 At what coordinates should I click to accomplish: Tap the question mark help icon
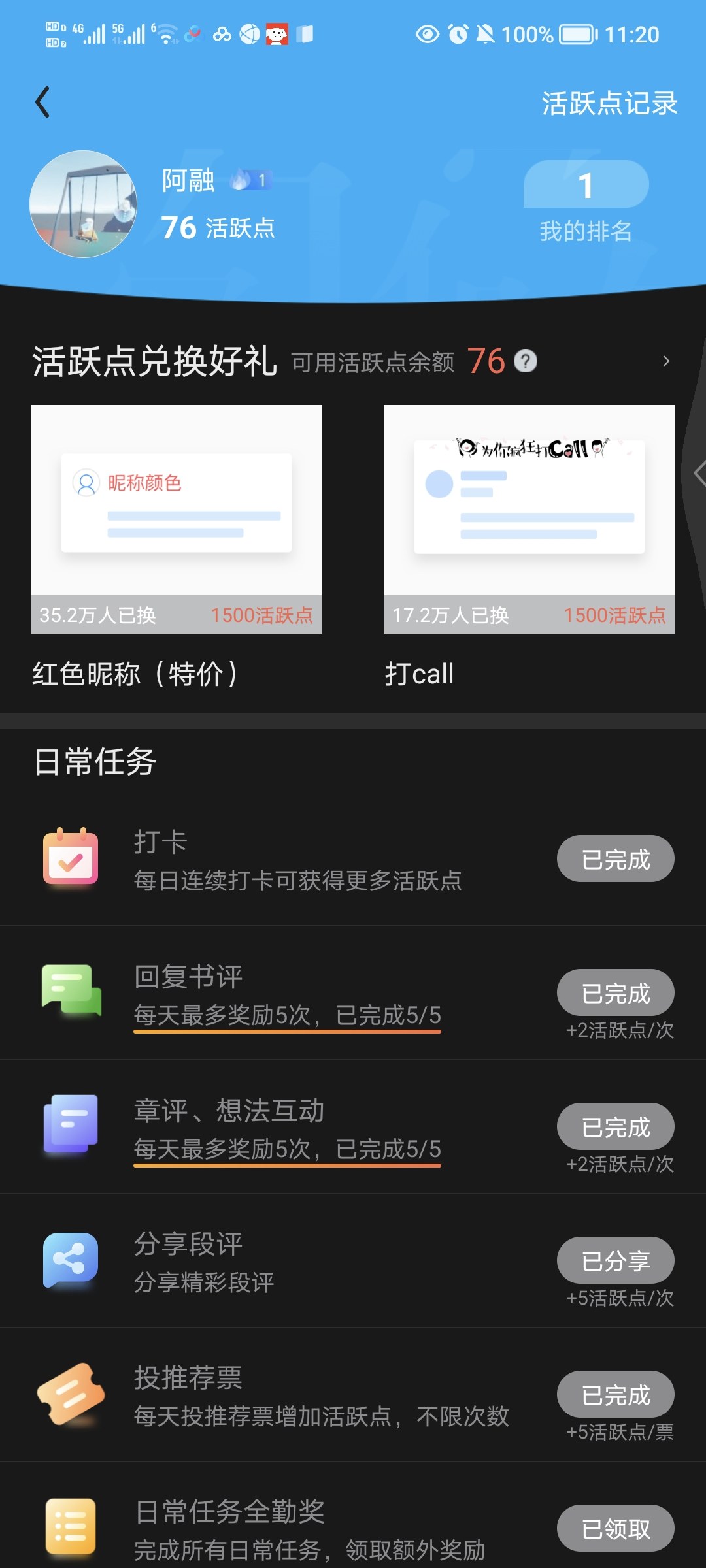(x=526, y=361)
